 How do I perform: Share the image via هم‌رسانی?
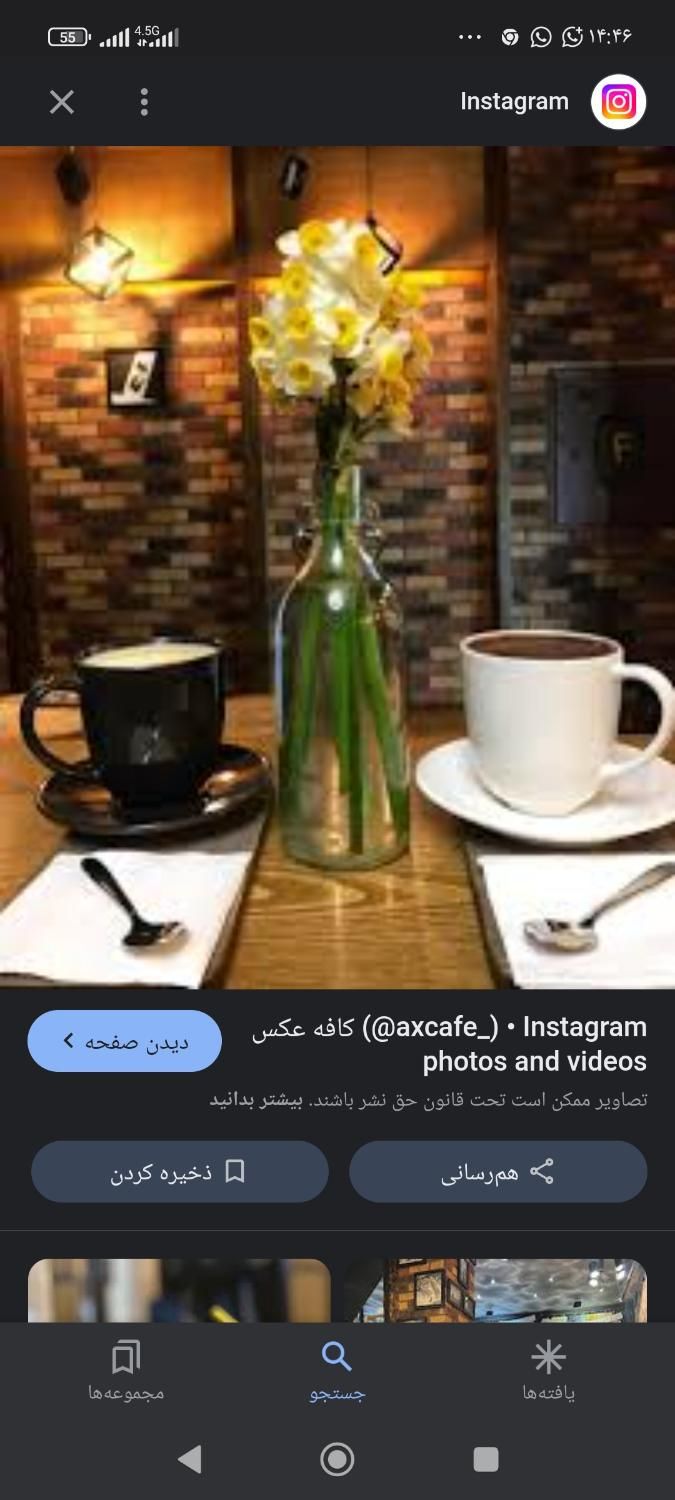498,1172
